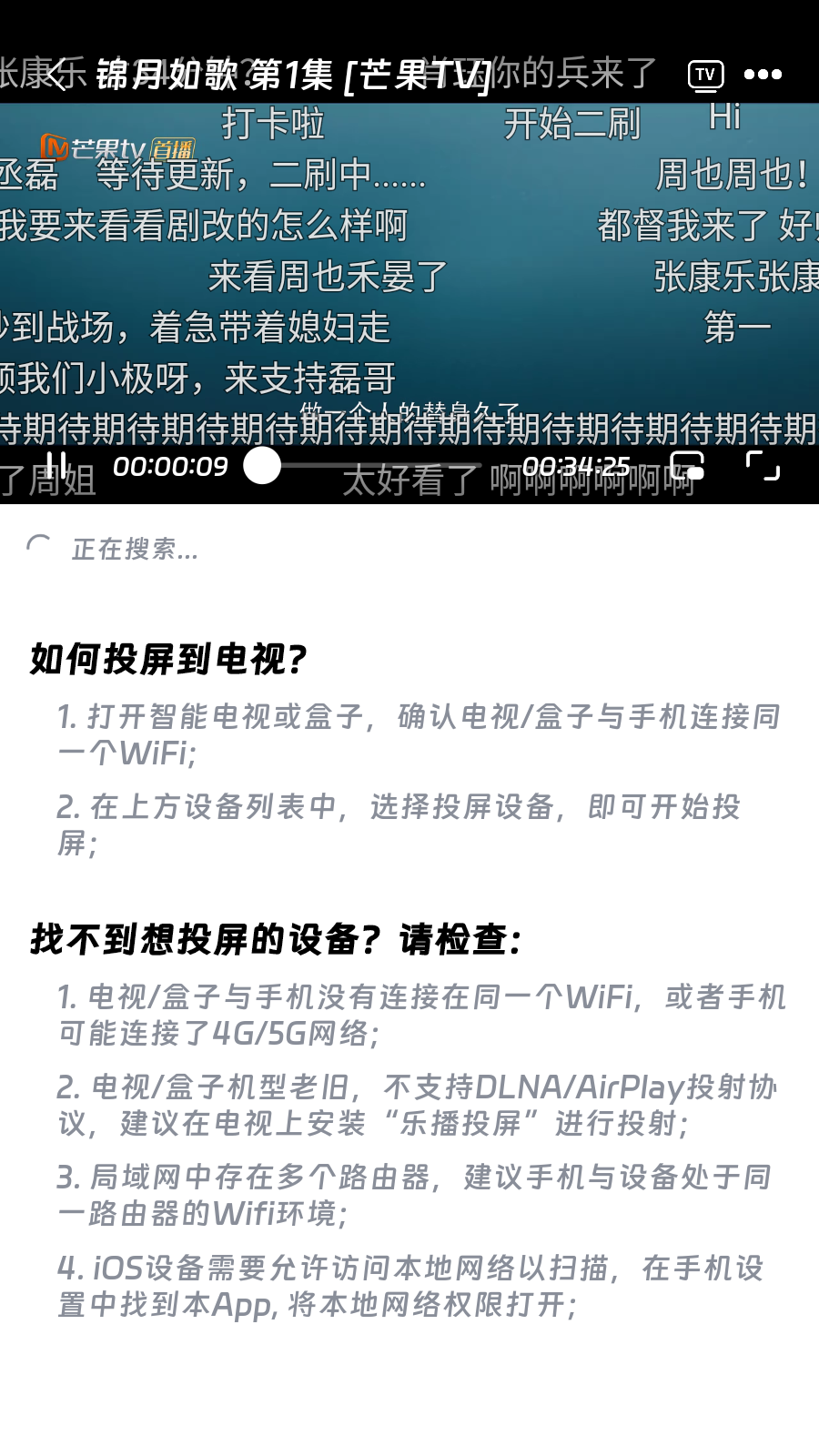Go back from the video player
This screenshot has height=1456, width=819.
tap(56, 75)
